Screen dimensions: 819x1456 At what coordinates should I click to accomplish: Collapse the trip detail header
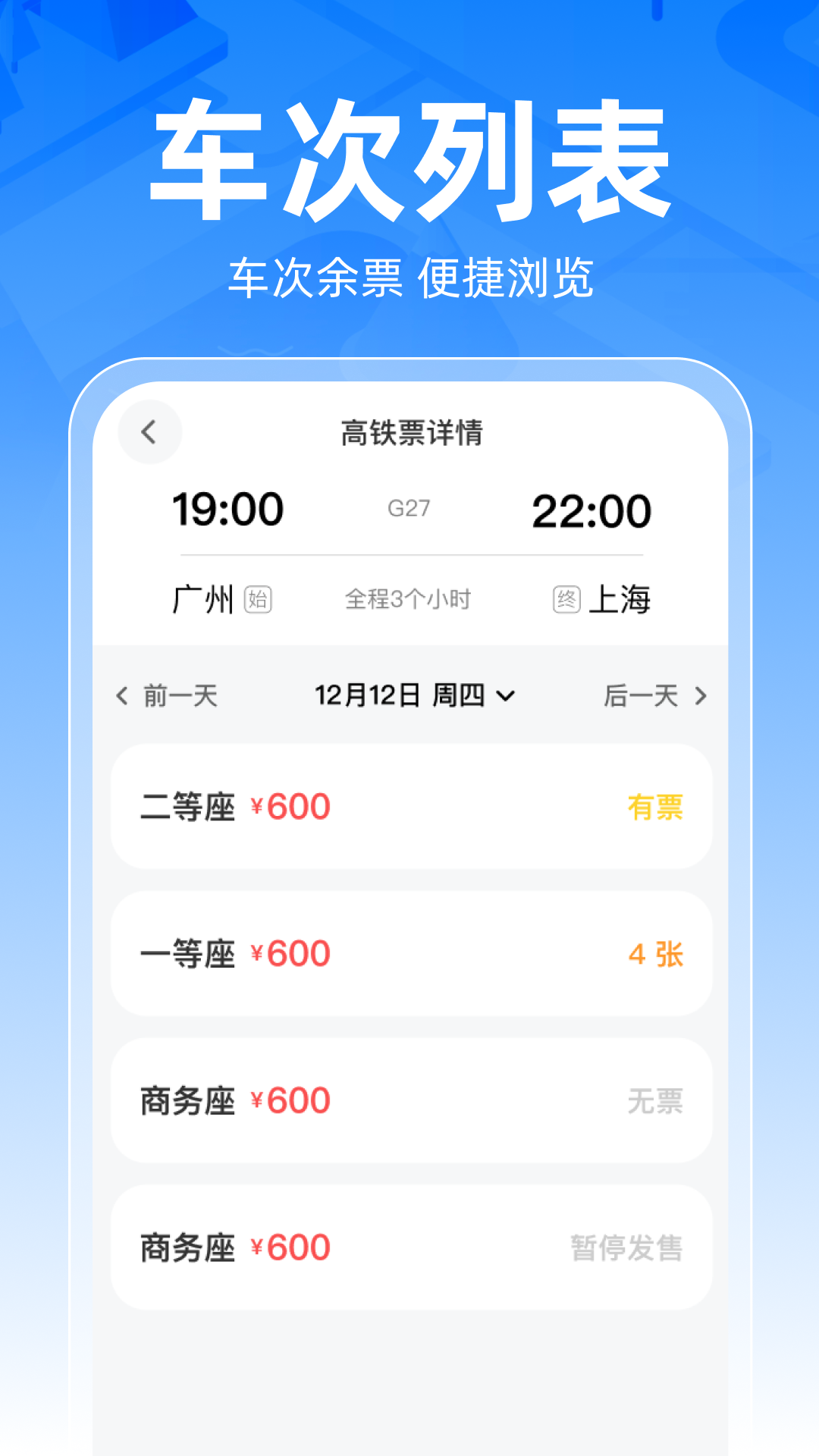pyautogui.click(x=409, y=554)
